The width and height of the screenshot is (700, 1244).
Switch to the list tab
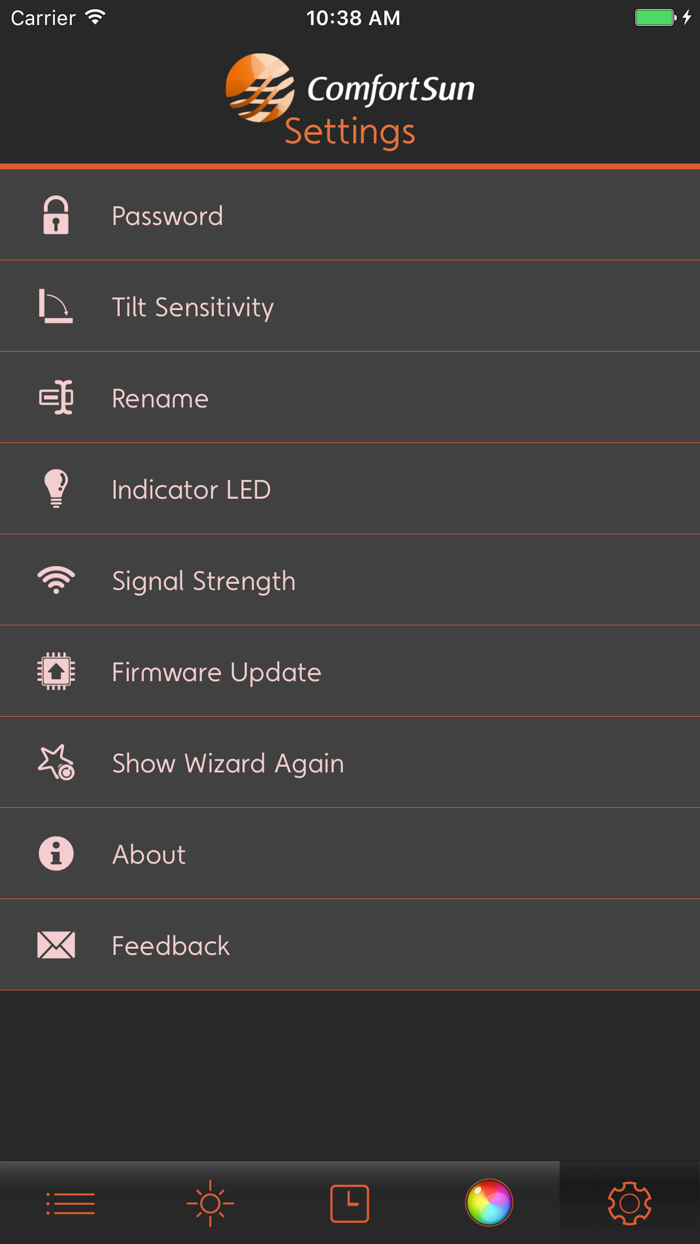point(70,1204)
